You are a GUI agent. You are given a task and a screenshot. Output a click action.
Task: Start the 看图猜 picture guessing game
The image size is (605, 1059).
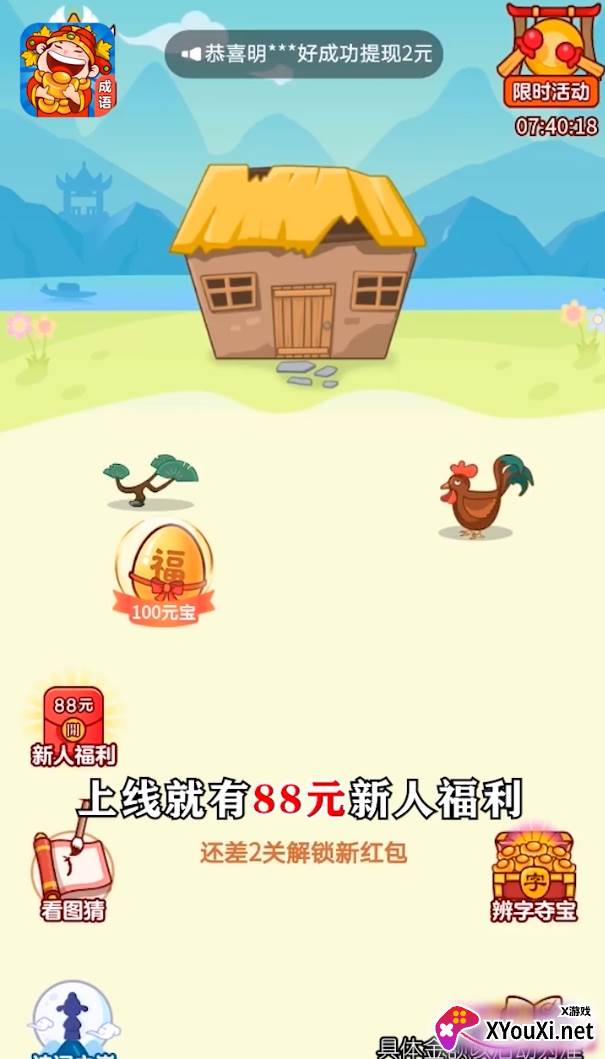click(73, 877)
